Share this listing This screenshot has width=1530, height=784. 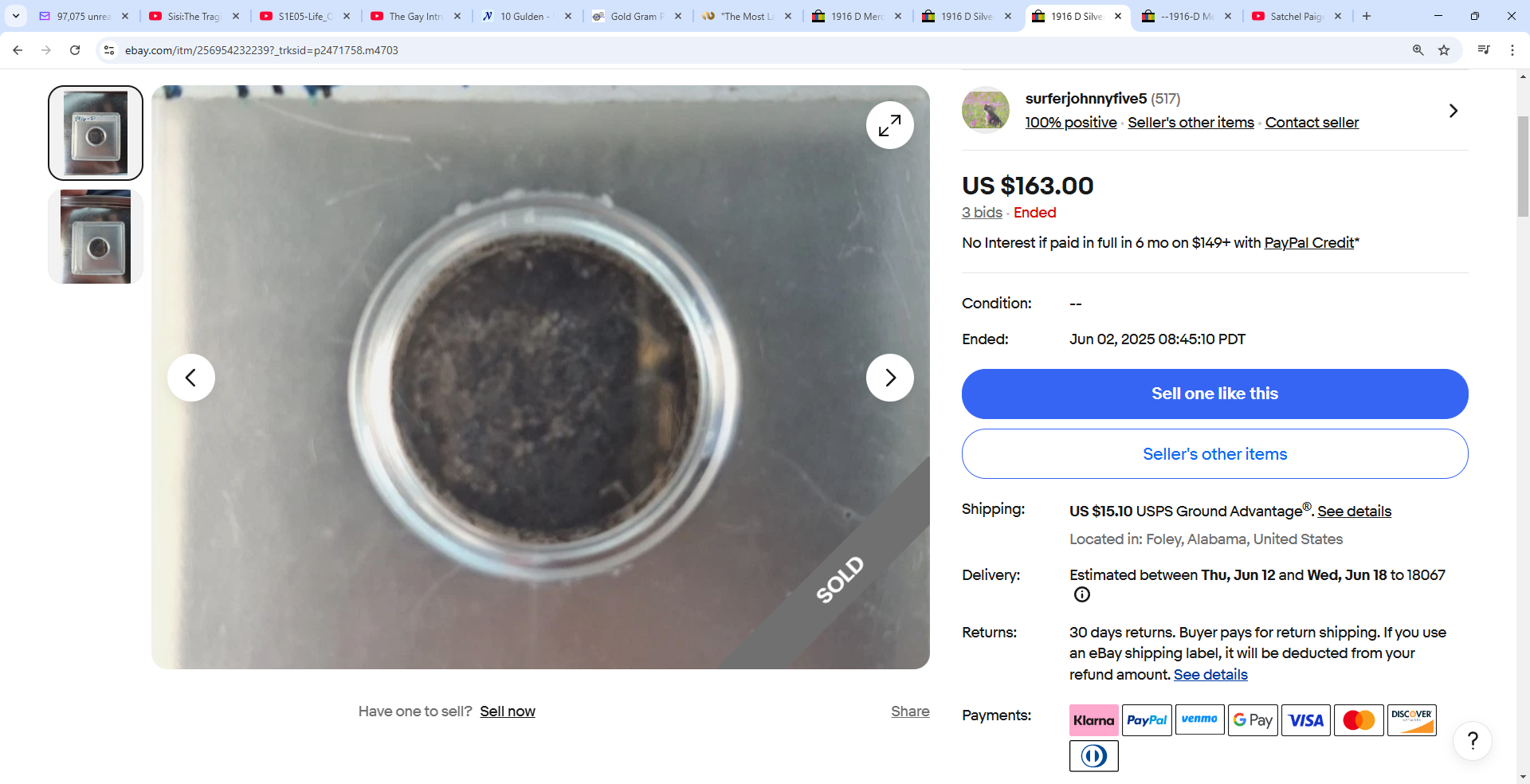(910, 711)
